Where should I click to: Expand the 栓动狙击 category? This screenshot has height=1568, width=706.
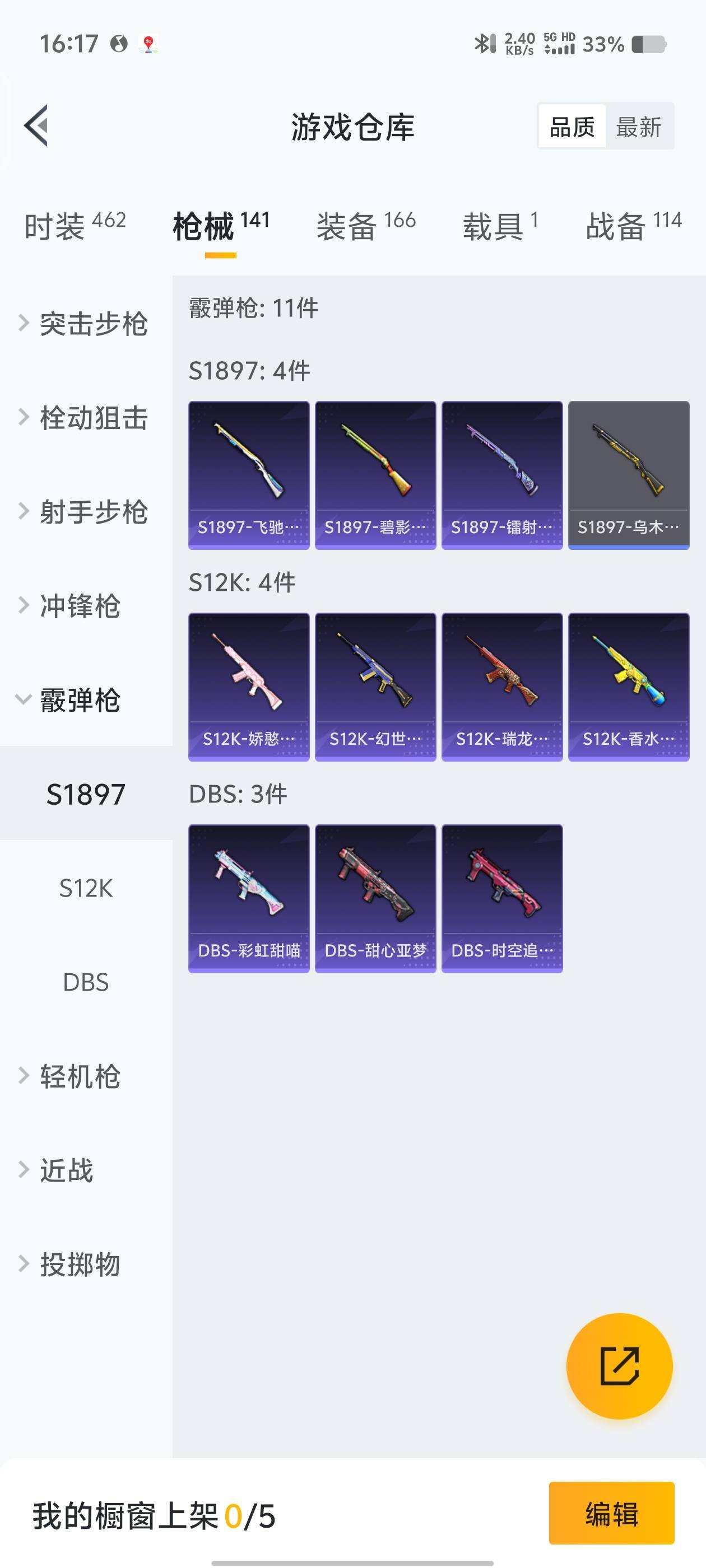tap(85, 418)
